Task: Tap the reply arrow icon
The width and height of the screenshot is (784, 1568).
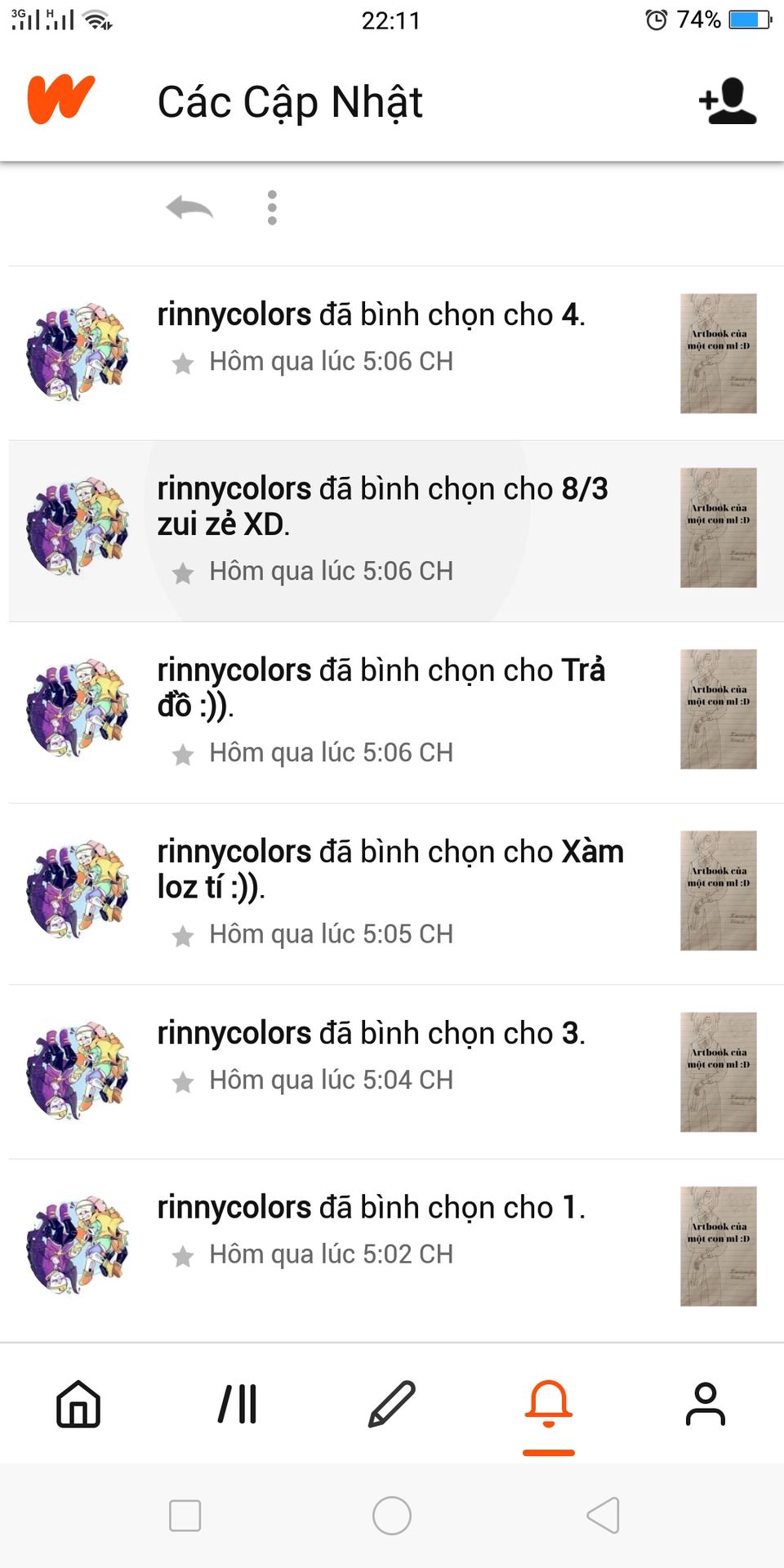Action: (x=189, y=208)
